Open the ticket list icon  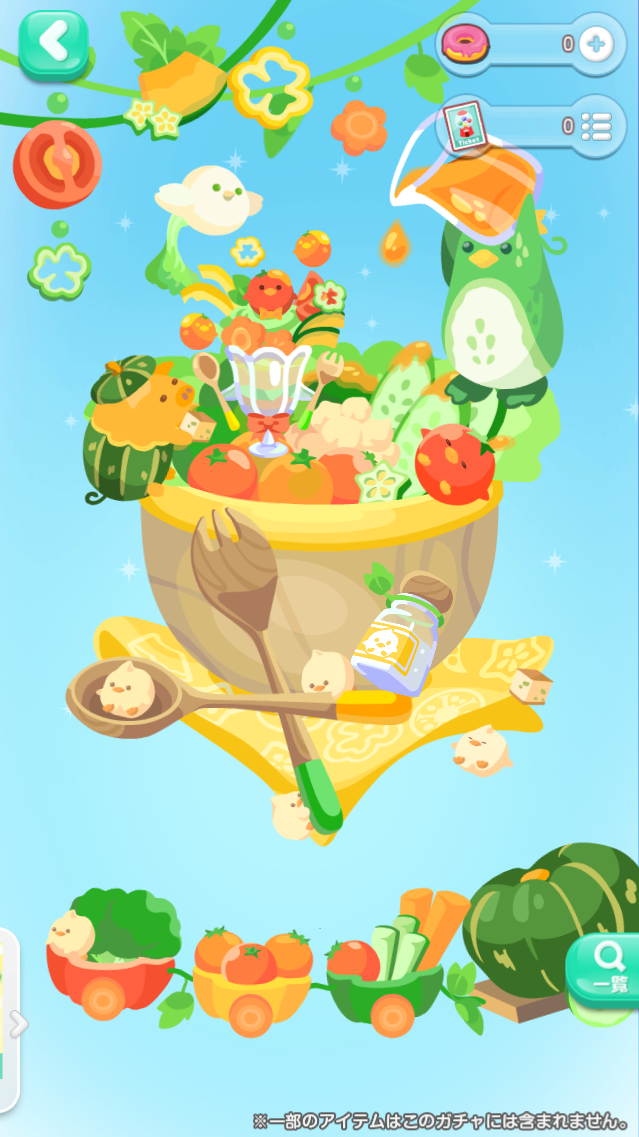coord(596,126)
